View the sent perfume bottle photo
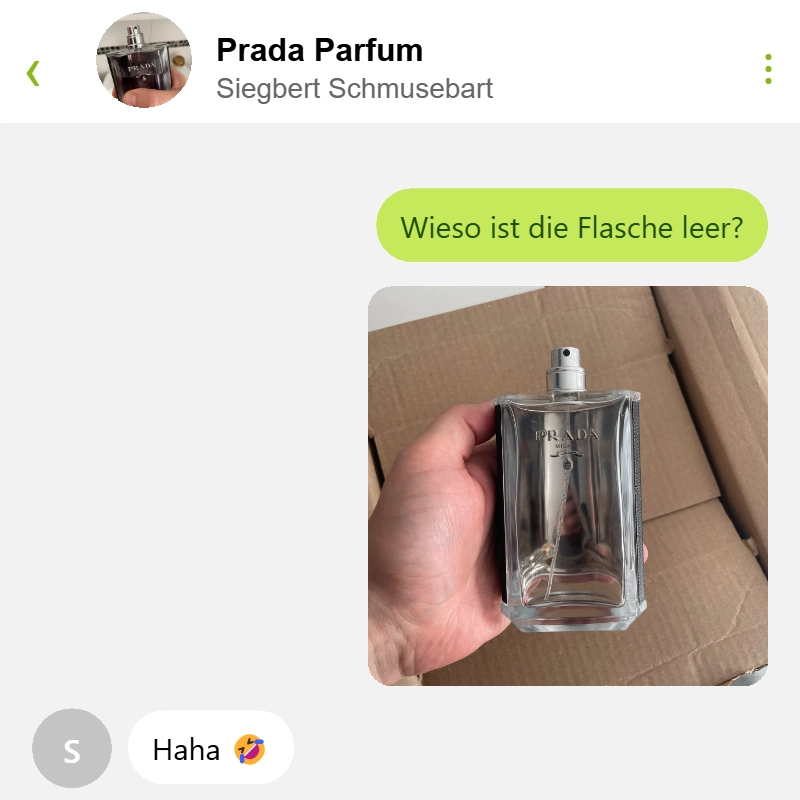Screen dimensions: 800x800 tap(567, 486)
